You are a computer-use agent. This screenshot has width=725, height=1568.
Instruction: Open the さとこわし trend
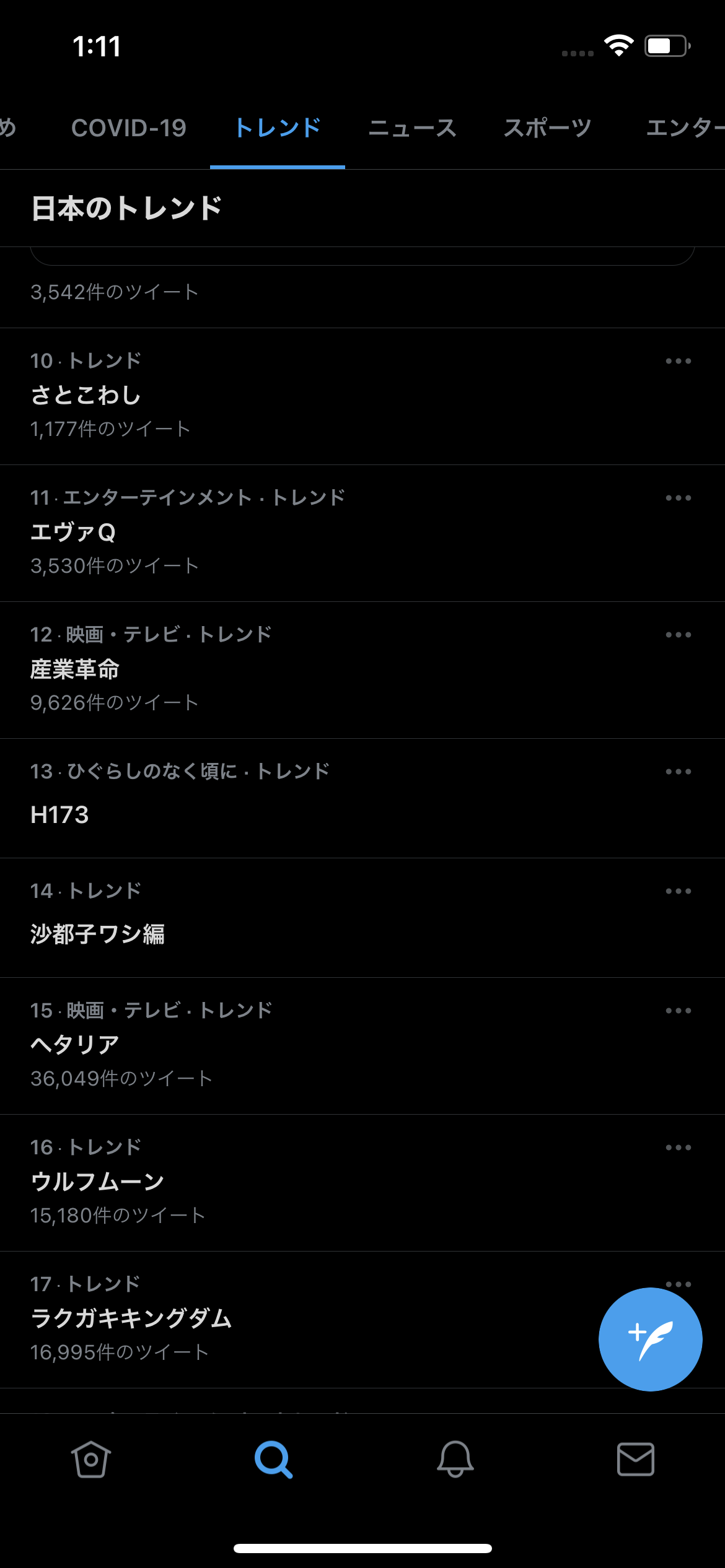pyautogui.click(x=362, y=396)
